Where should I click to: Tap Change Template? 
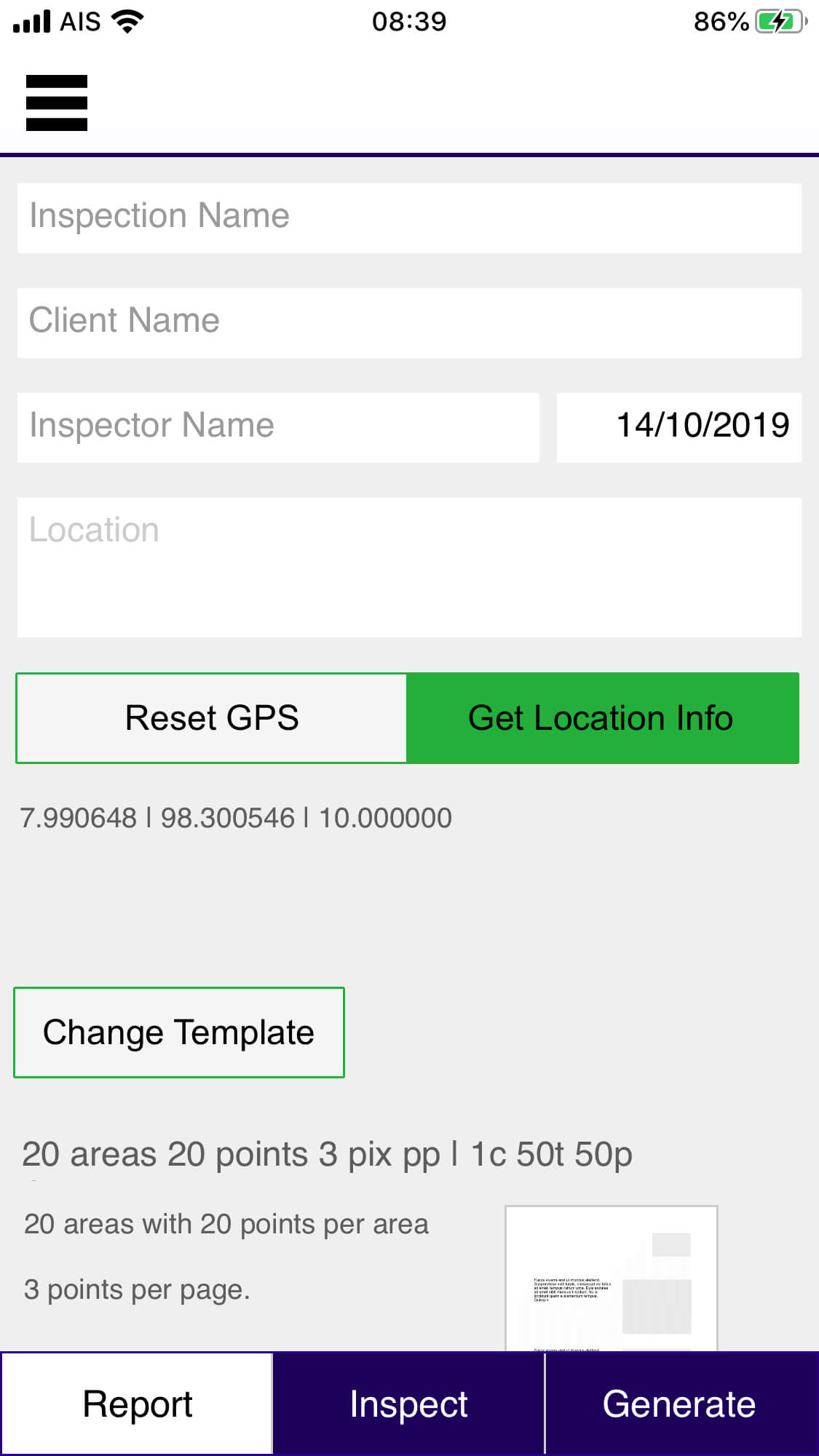(x=179, y=1033)
